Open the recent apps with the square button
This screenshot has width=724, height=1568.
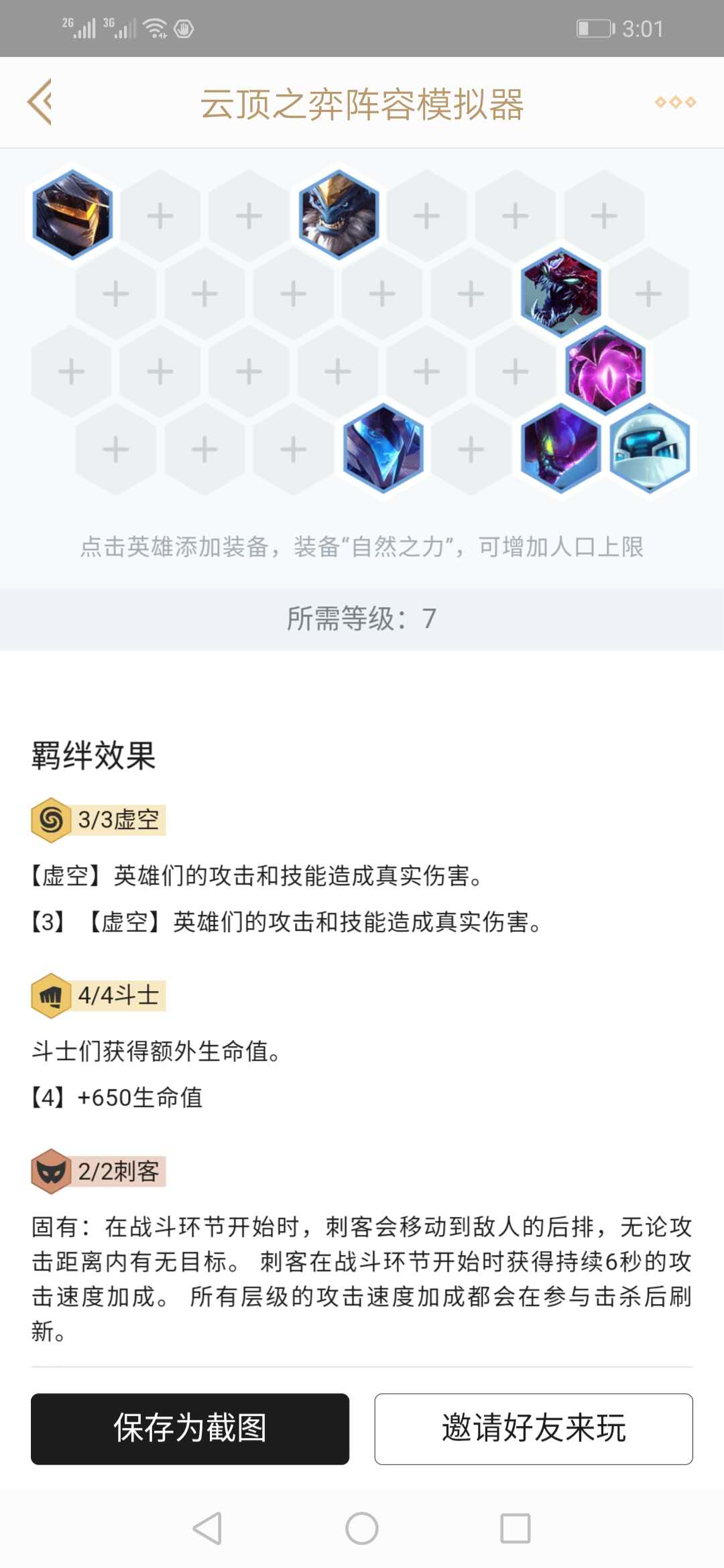pos(515,1528)
